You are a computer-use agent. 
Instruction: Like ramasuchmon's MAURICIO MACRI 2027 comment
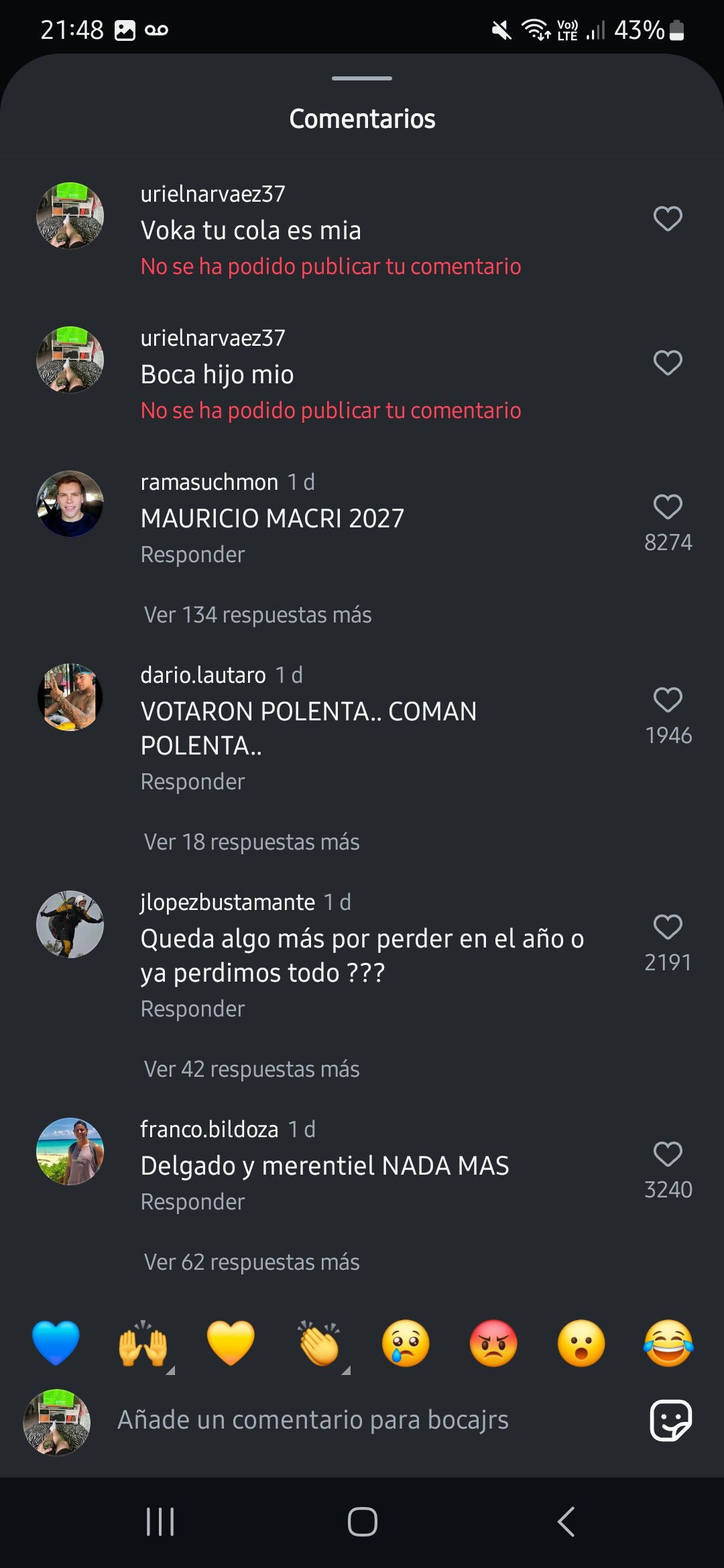click(668, 507)
